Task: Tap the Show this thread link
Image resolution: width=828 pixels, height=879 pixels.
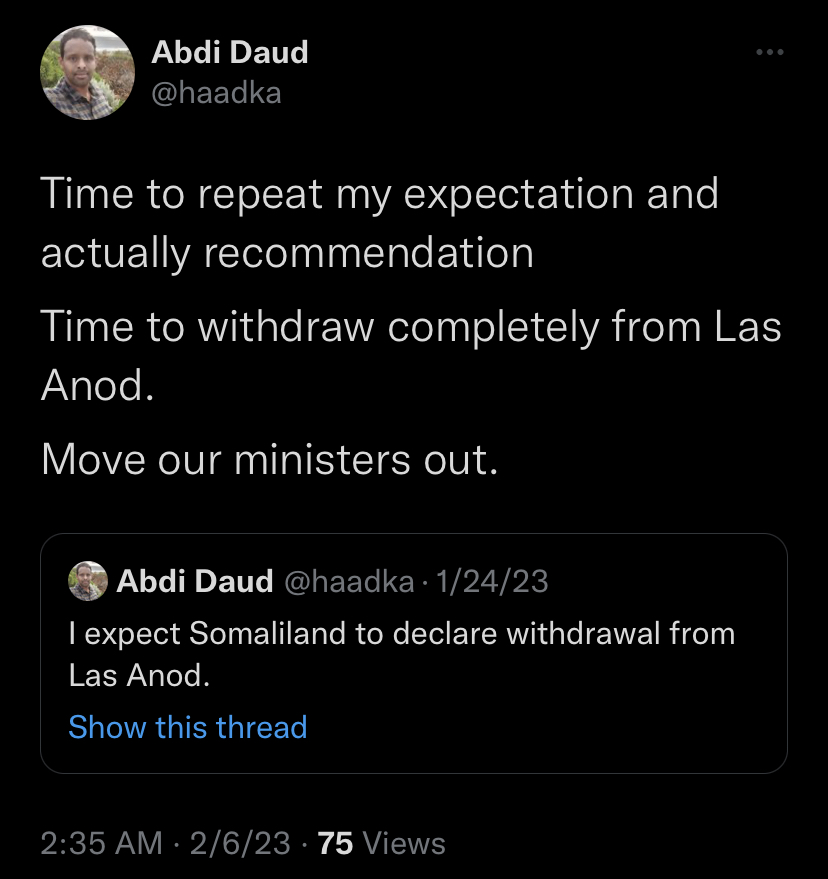Action: tap(187, 727)
